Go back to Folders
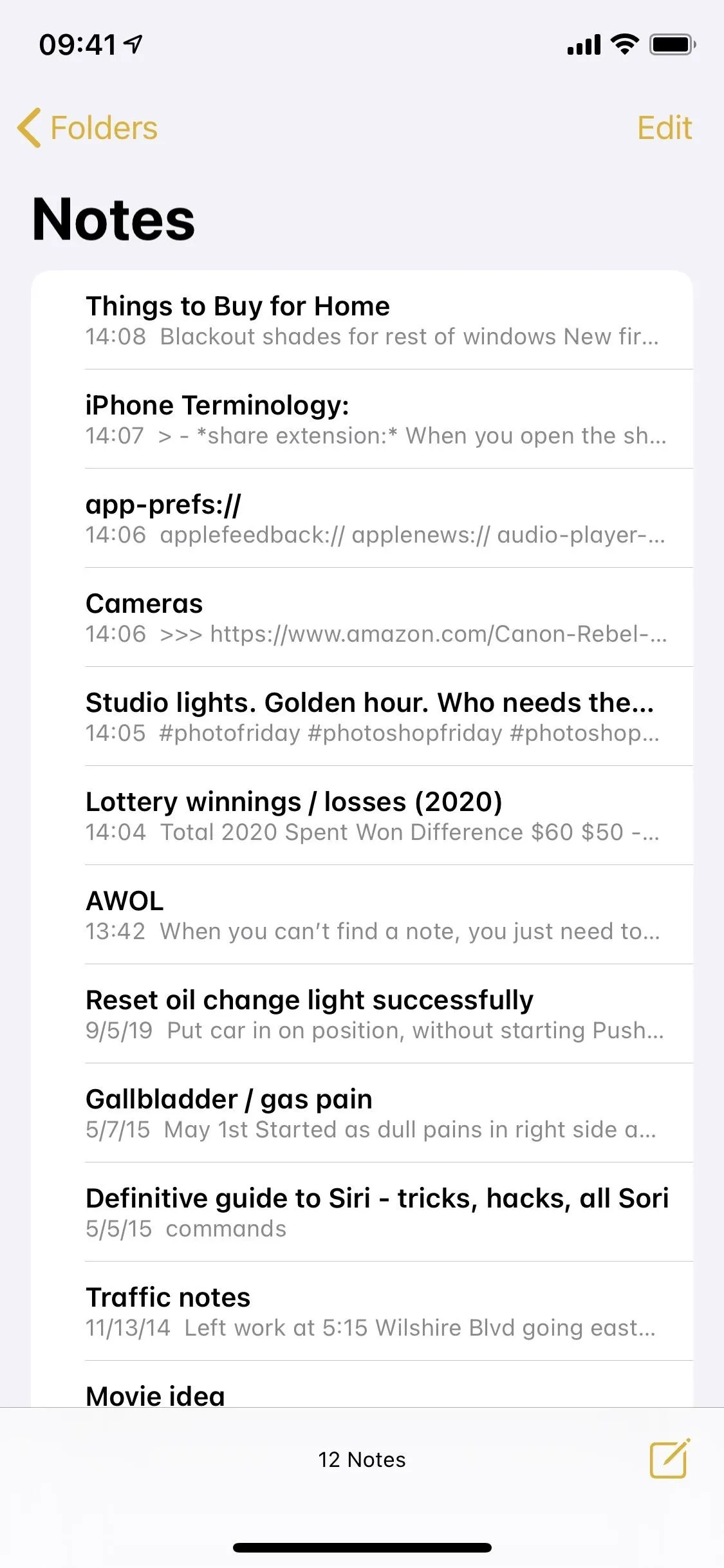Viewport: 724px width, 1568px height. pyautogui.click(x=88, y=127)
